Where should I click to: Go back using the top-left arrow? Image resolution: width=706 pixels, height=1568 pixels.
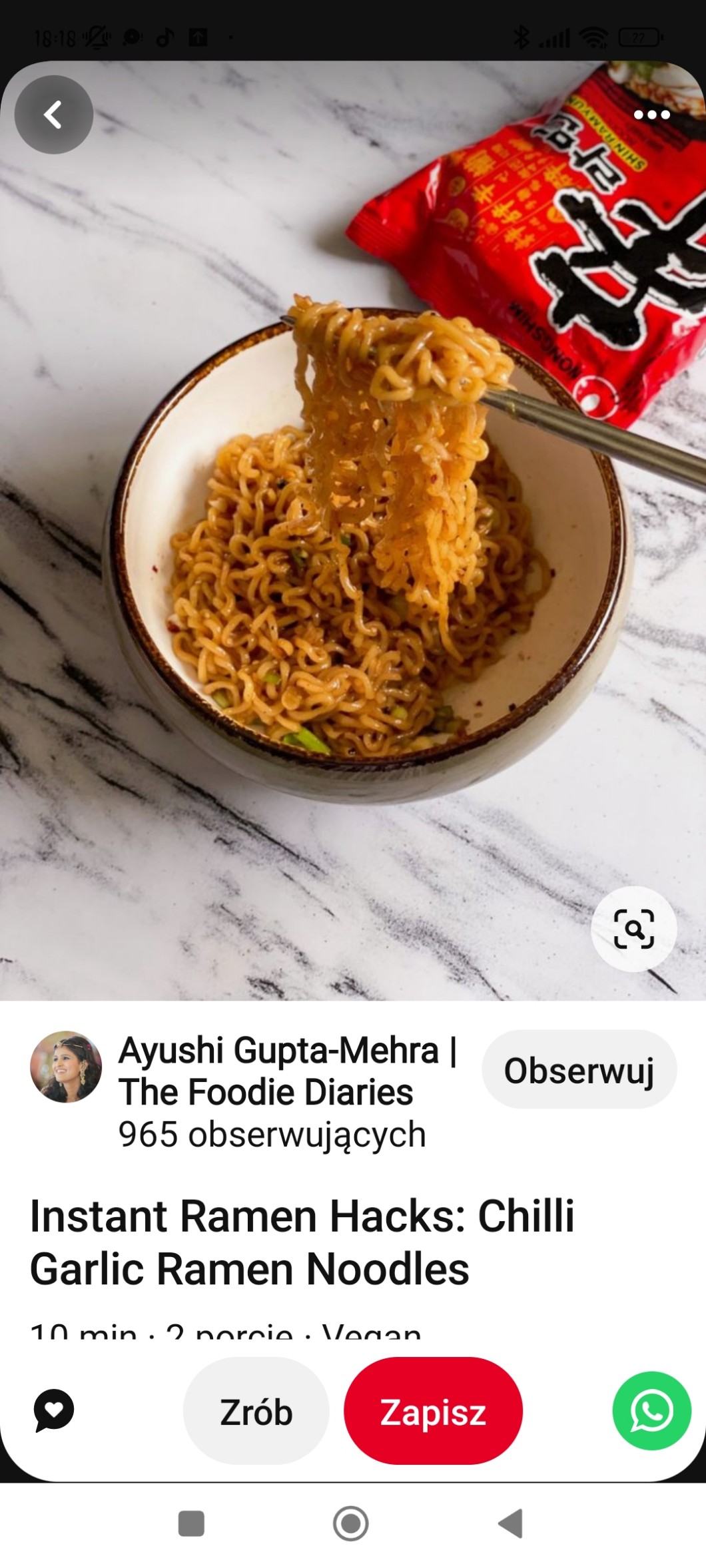tap(53, 115)
